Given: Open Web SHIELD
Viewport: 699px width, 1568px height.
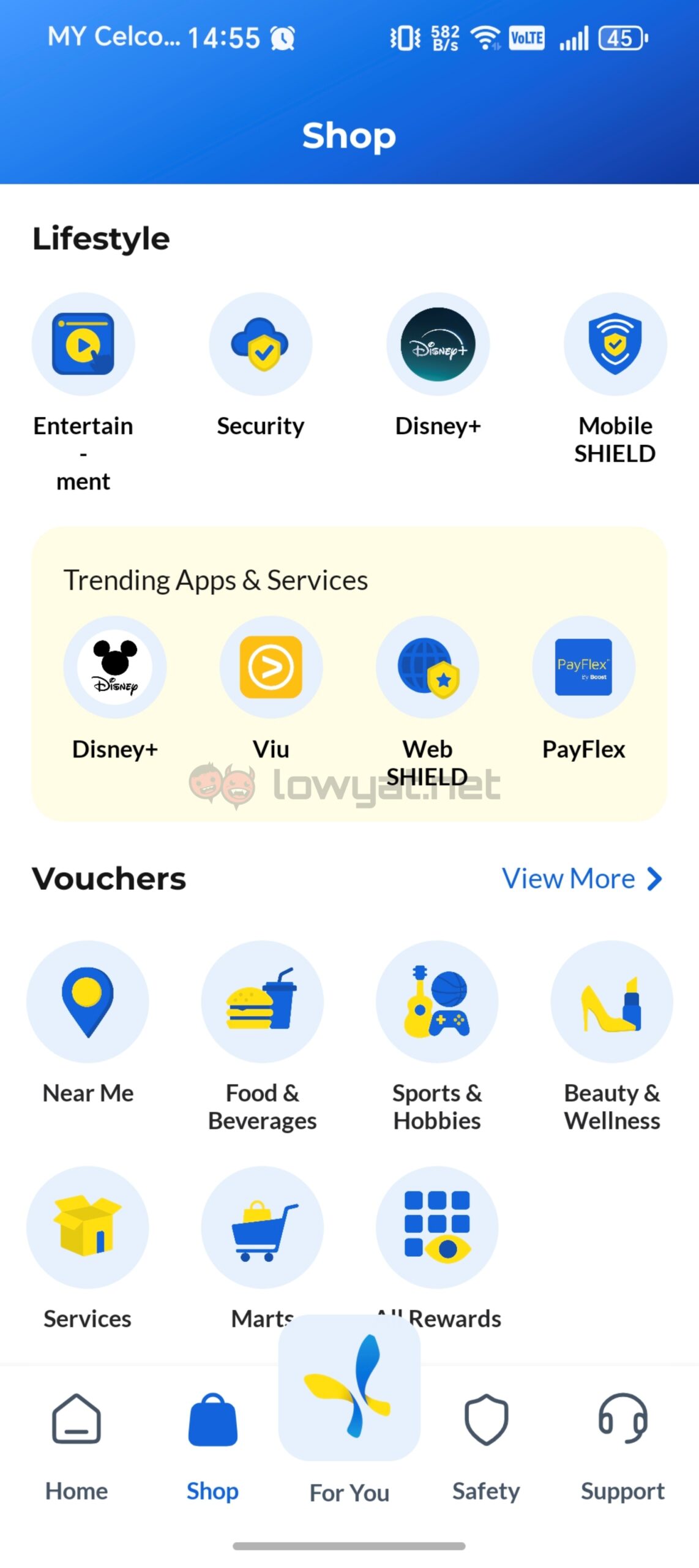Looking at the screenshot, I should 427,666.
